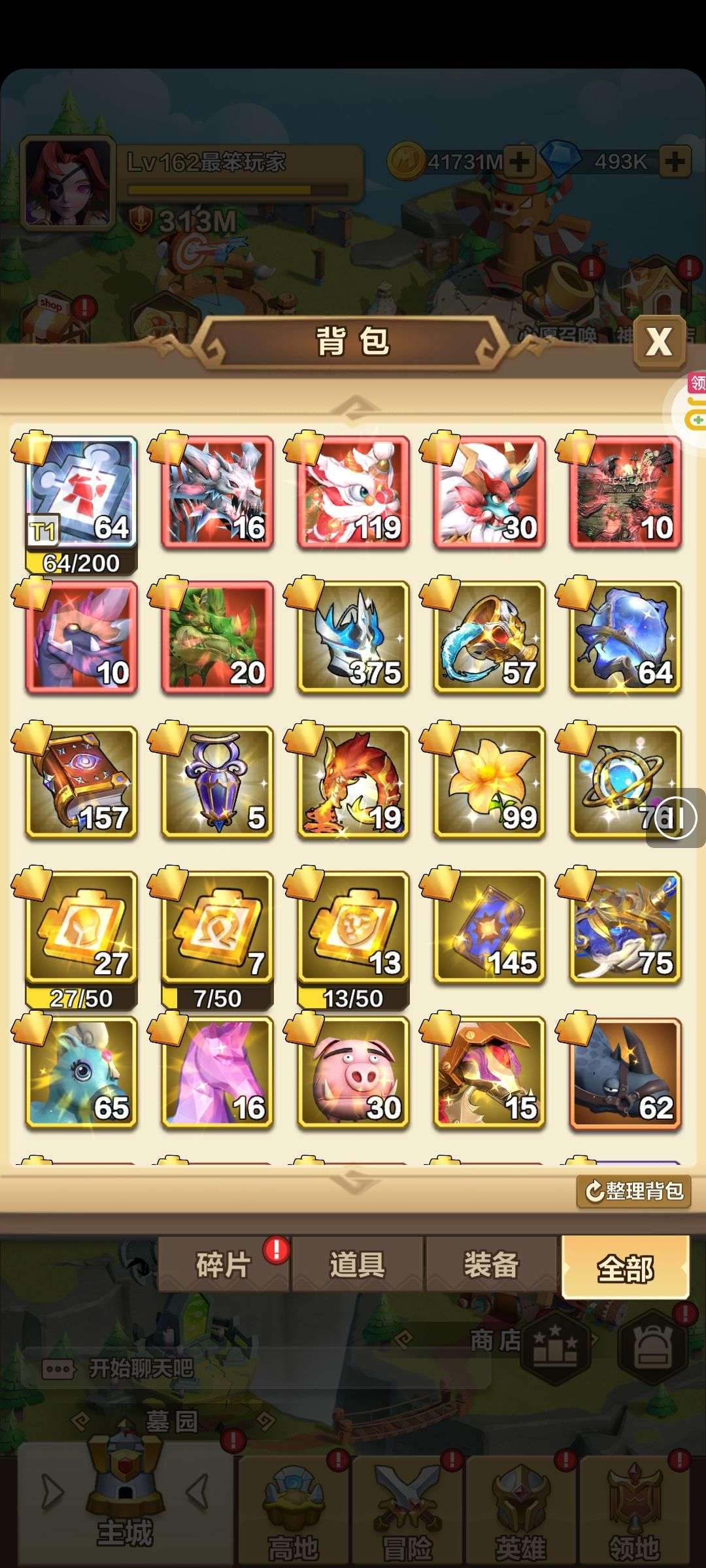Screen dimensions: 706x1568
Task: Switch to the 道具 tab
Action: tap(358, 1265)
